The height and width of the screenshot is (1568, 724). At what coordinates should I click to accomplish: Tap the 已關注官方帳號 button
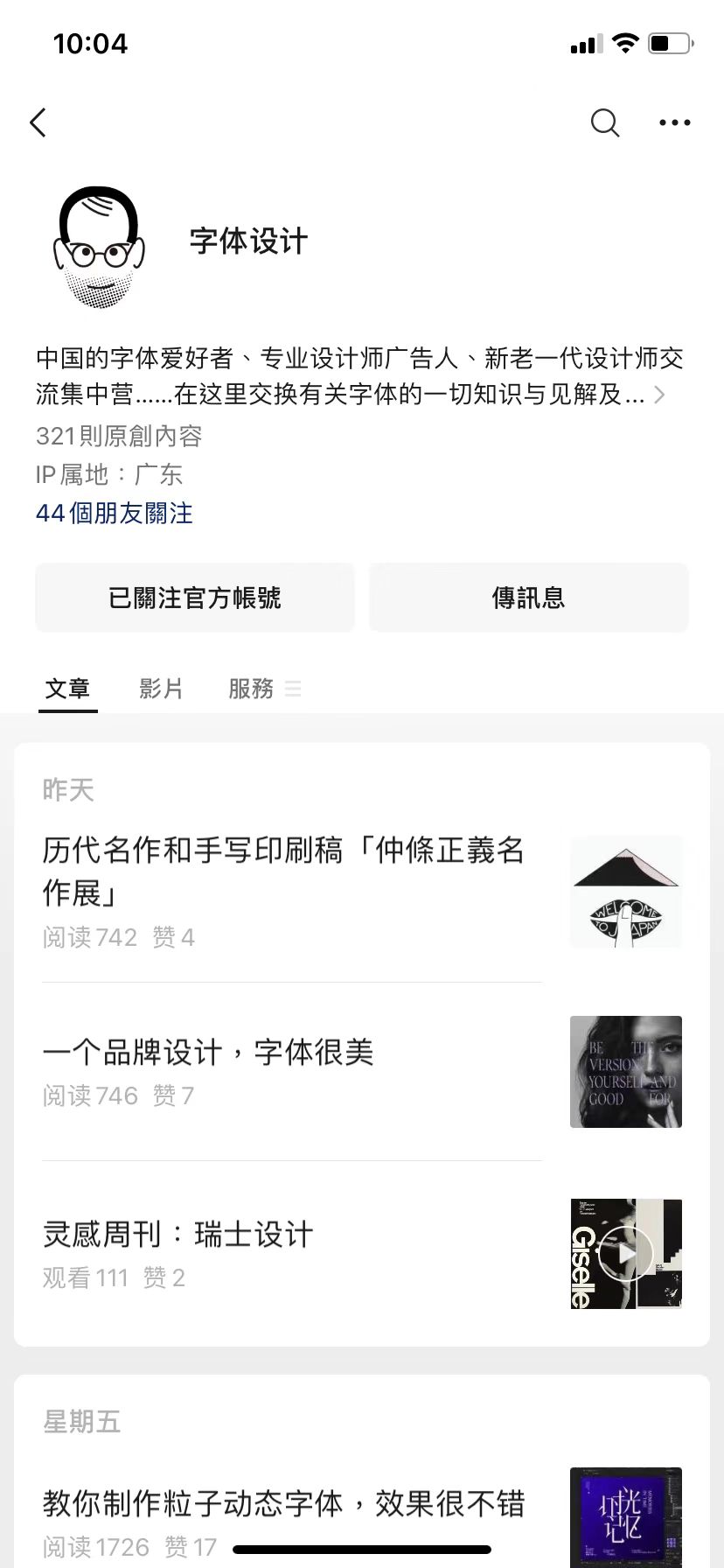coord(195,598)
